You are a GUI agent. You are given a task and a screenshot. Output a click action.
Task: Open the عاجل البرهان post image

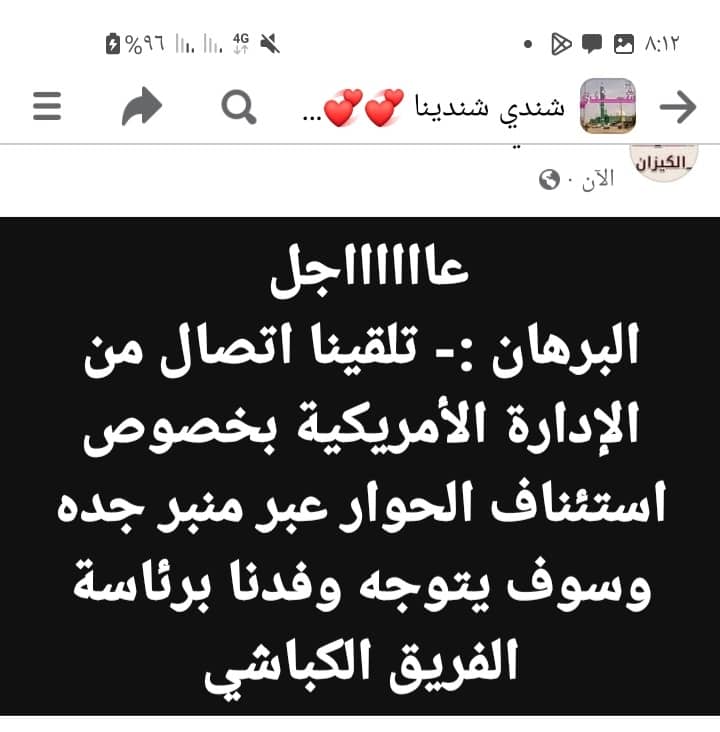pos(360,465)
